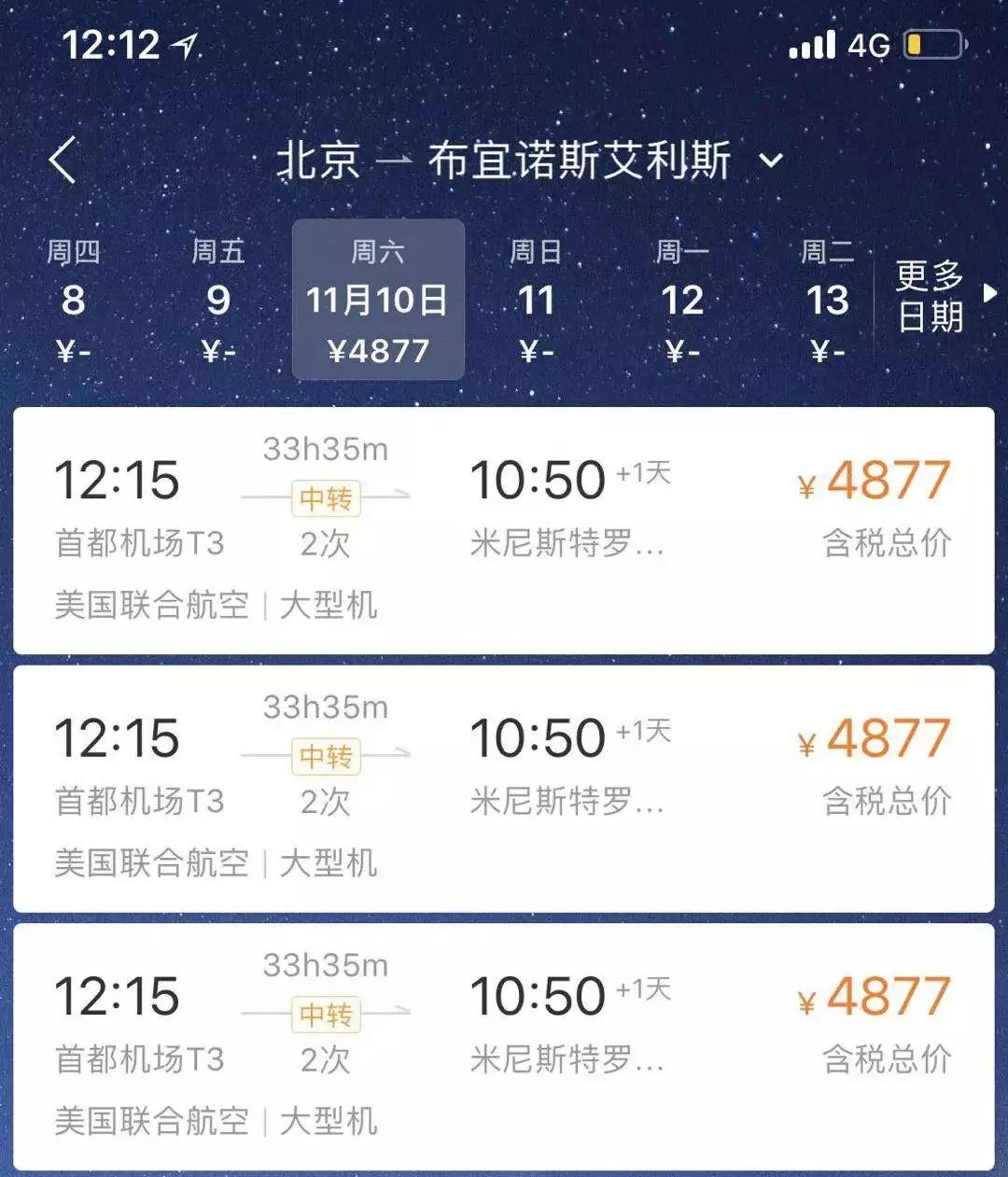
Task: Open 更多日期 to see more dates
Action: tap(943, 296)
